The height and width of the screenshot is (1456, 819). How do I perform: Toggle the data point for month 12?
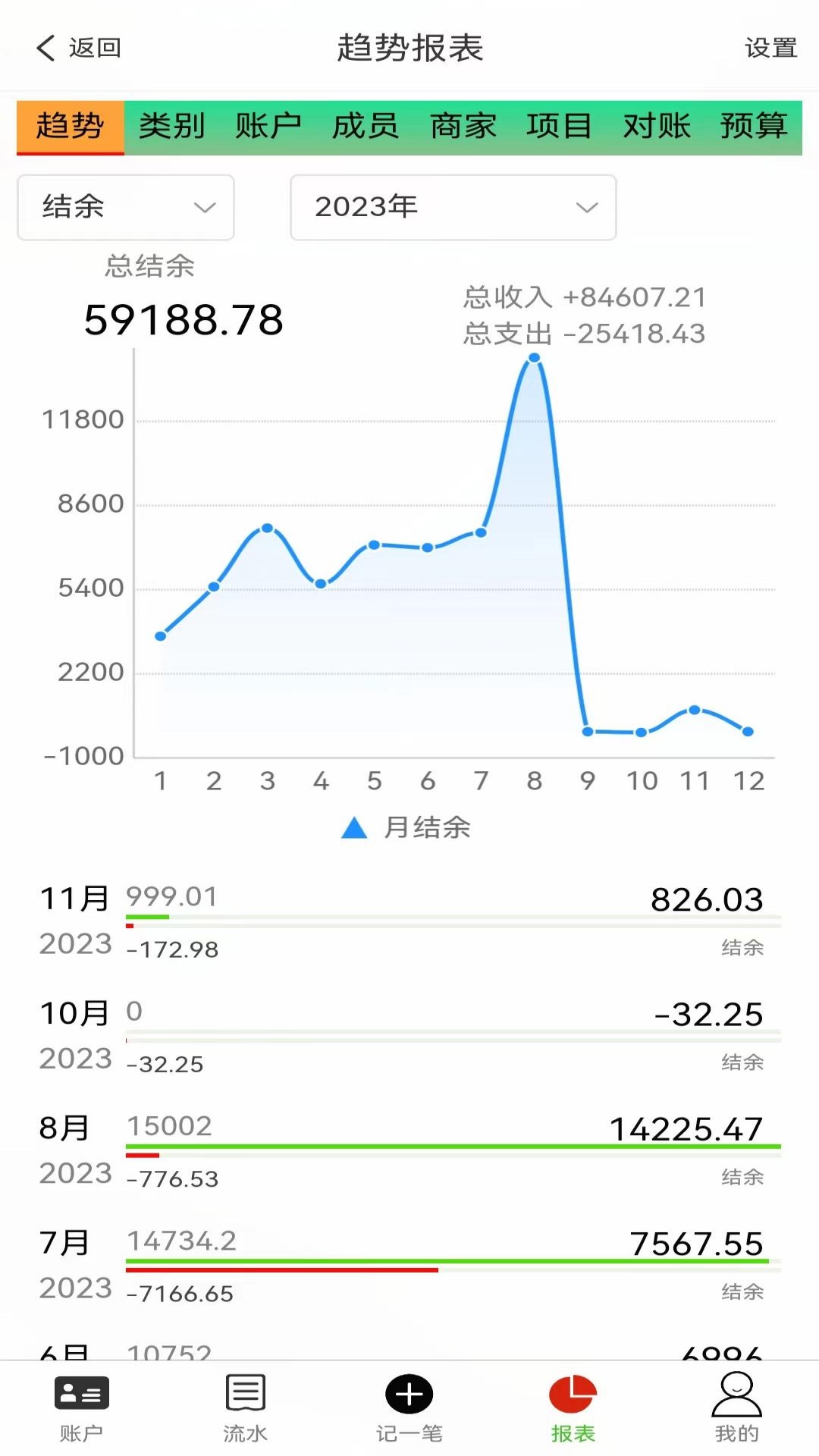tap(748, 731)
